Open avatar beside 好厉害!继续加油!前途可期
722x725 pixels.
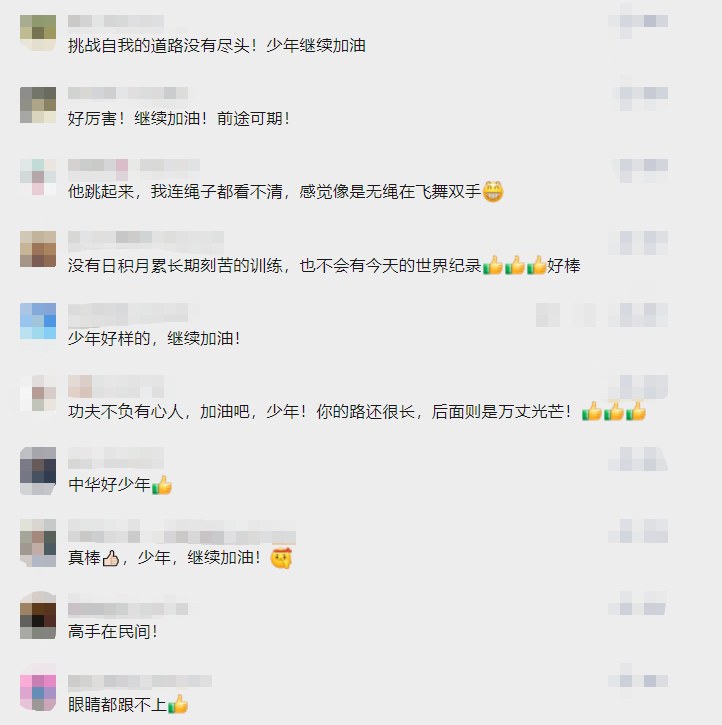[x=38, y=105]
